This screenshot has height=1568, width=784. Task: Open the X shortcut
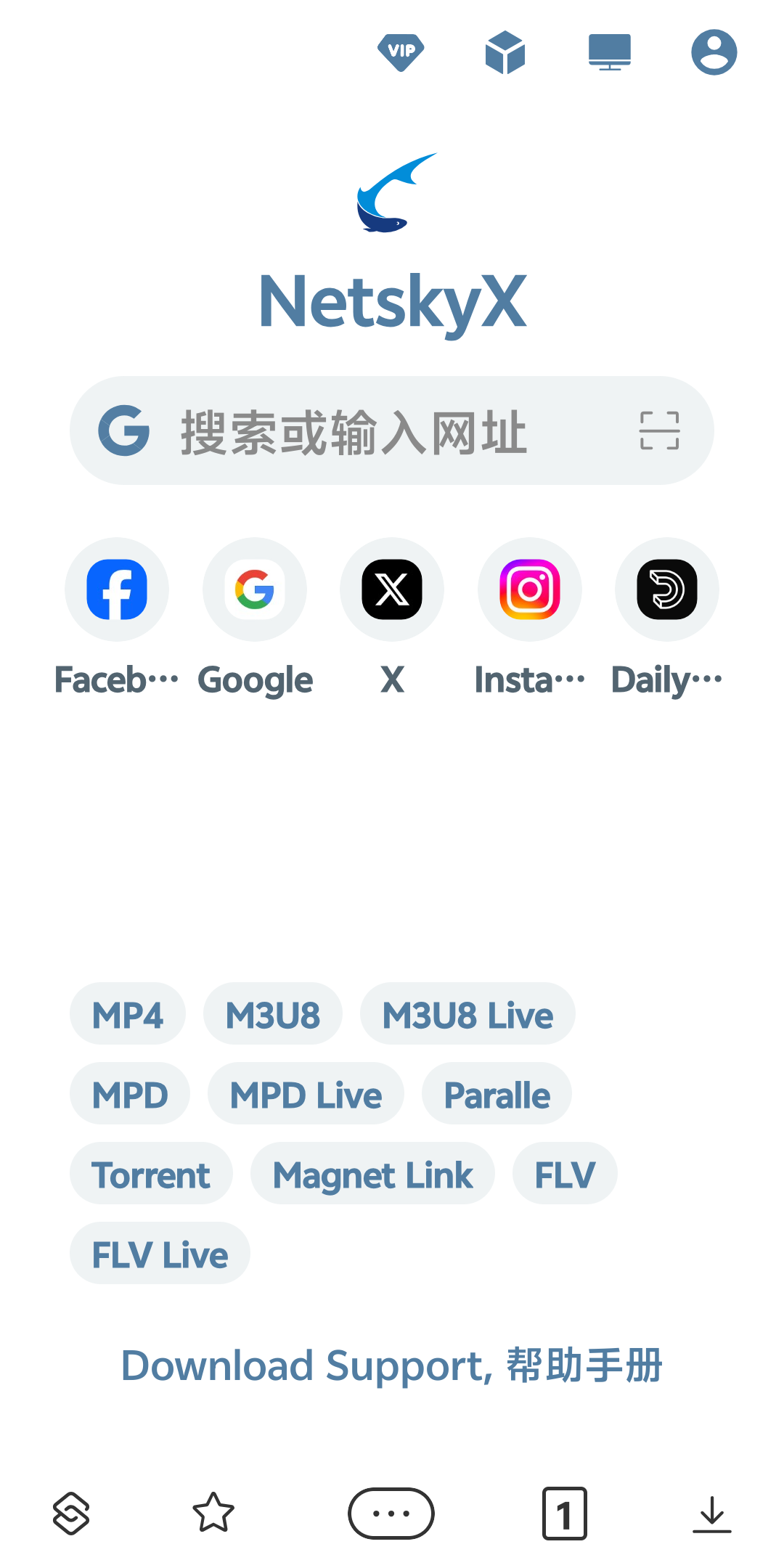click(392, 589)
